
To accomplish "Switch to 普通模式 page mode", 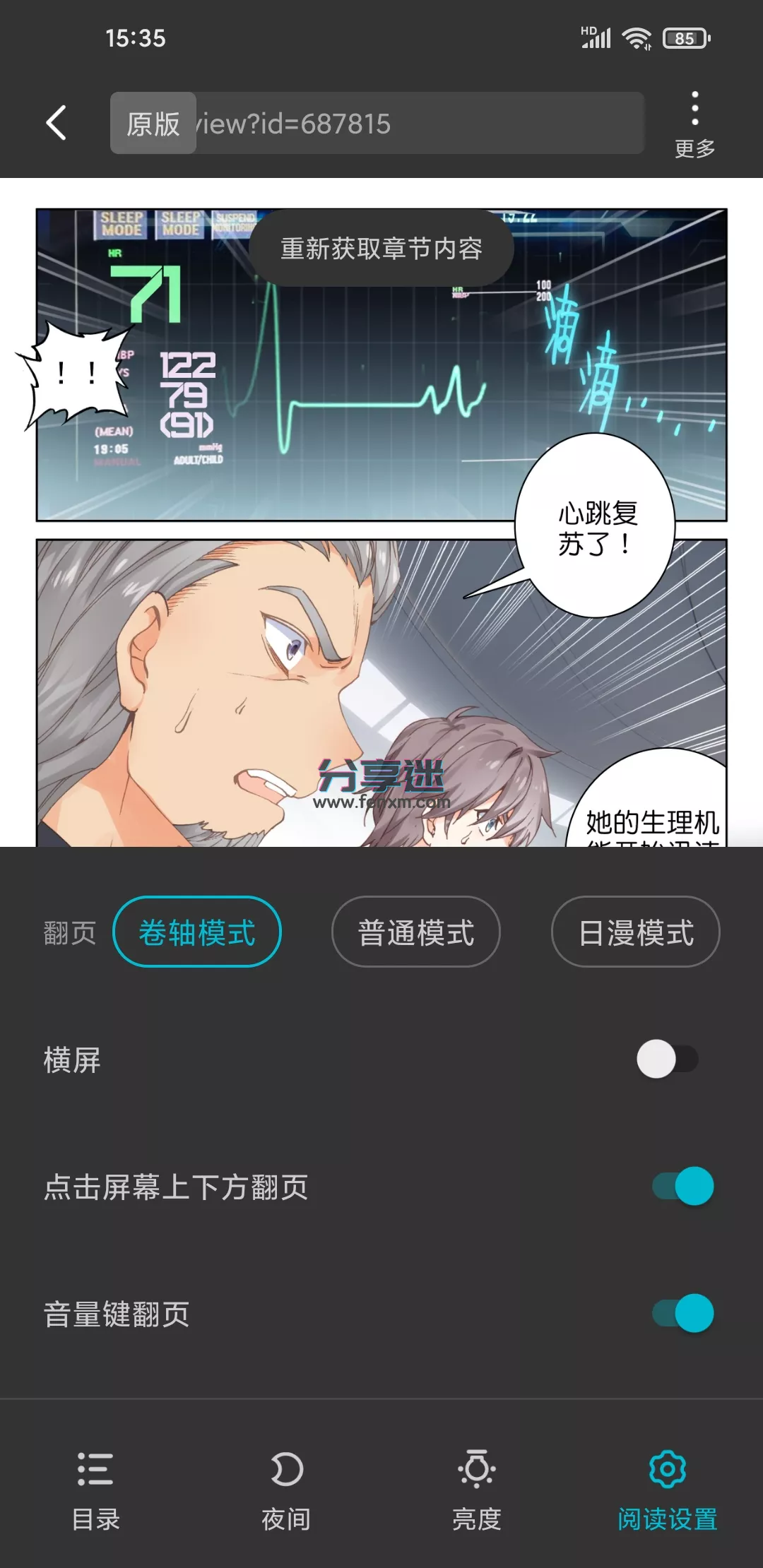I will [416, 932].
